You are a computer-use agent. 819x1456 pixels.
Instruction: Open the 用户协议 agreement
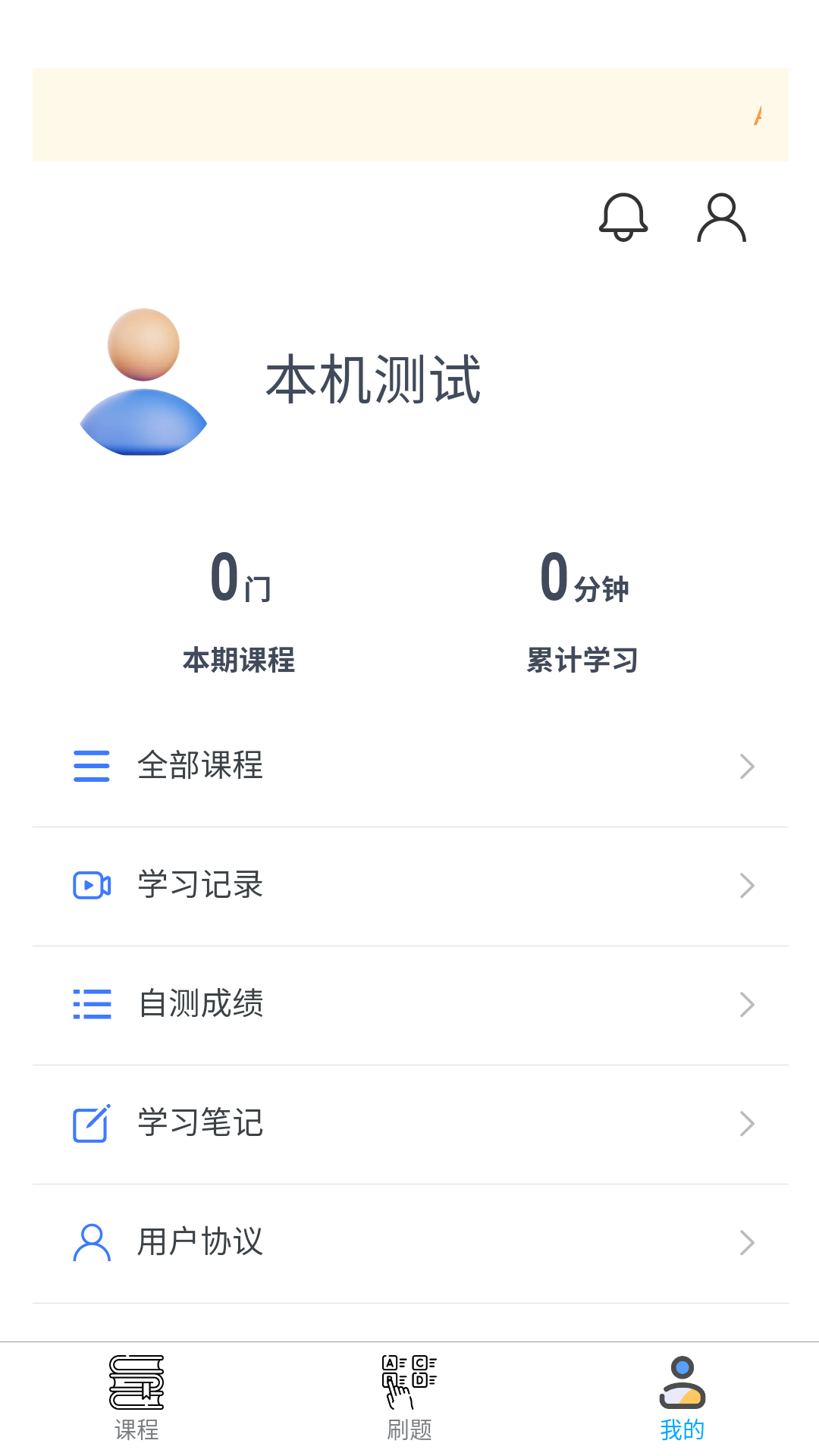pos(199,1242)
